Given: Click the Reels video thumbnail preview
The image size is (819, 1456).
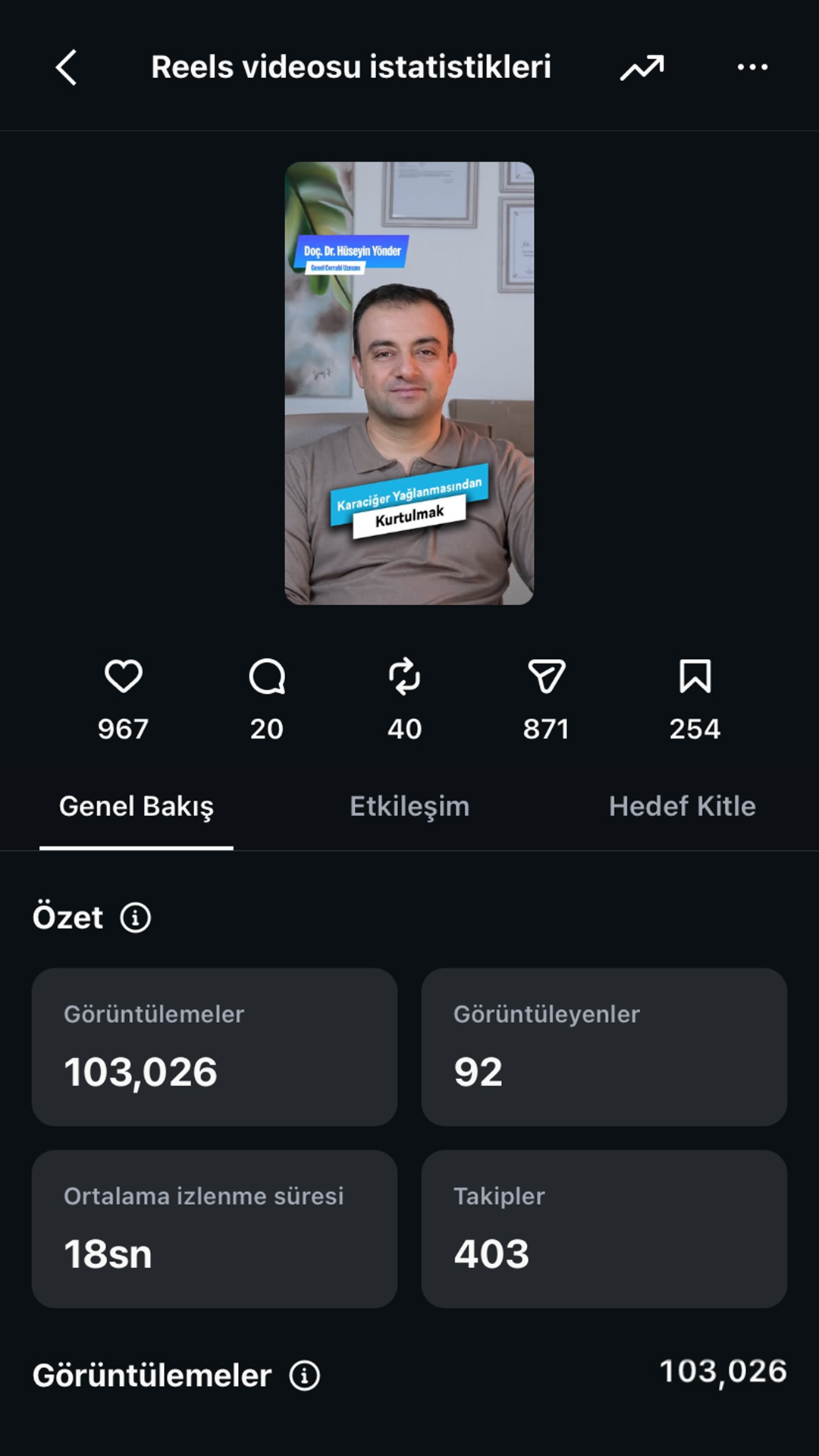Looking at the screenshot, I should point(409,379).
